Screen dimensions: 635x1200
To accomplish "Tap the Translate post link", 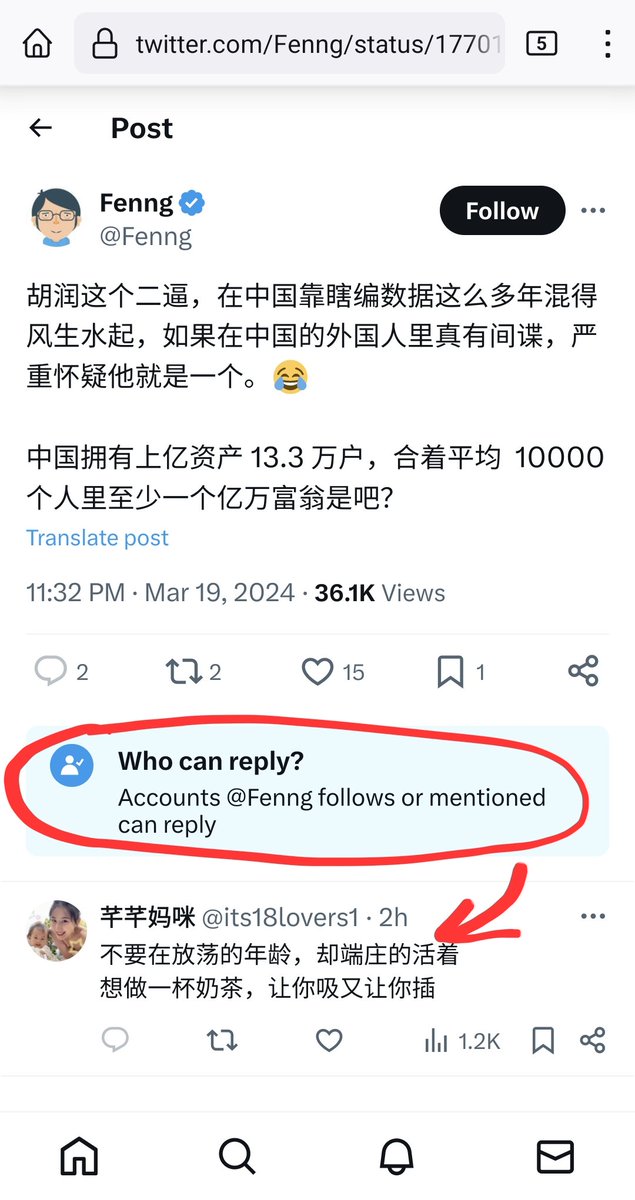I will coord(97,538).
